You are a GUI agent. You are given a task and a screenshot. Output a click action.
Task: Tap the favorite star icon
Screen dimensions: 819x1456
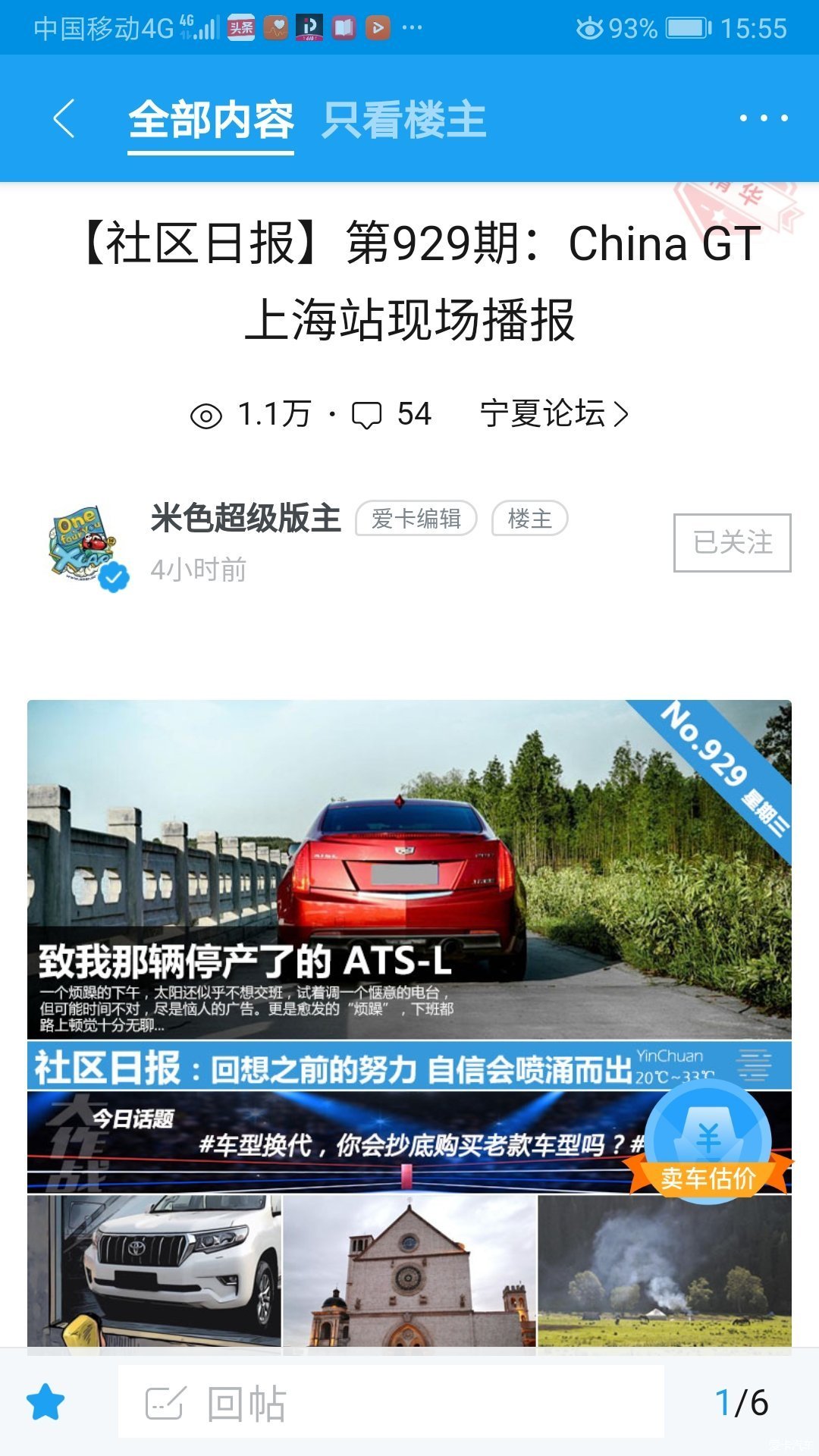point(45,1402)
